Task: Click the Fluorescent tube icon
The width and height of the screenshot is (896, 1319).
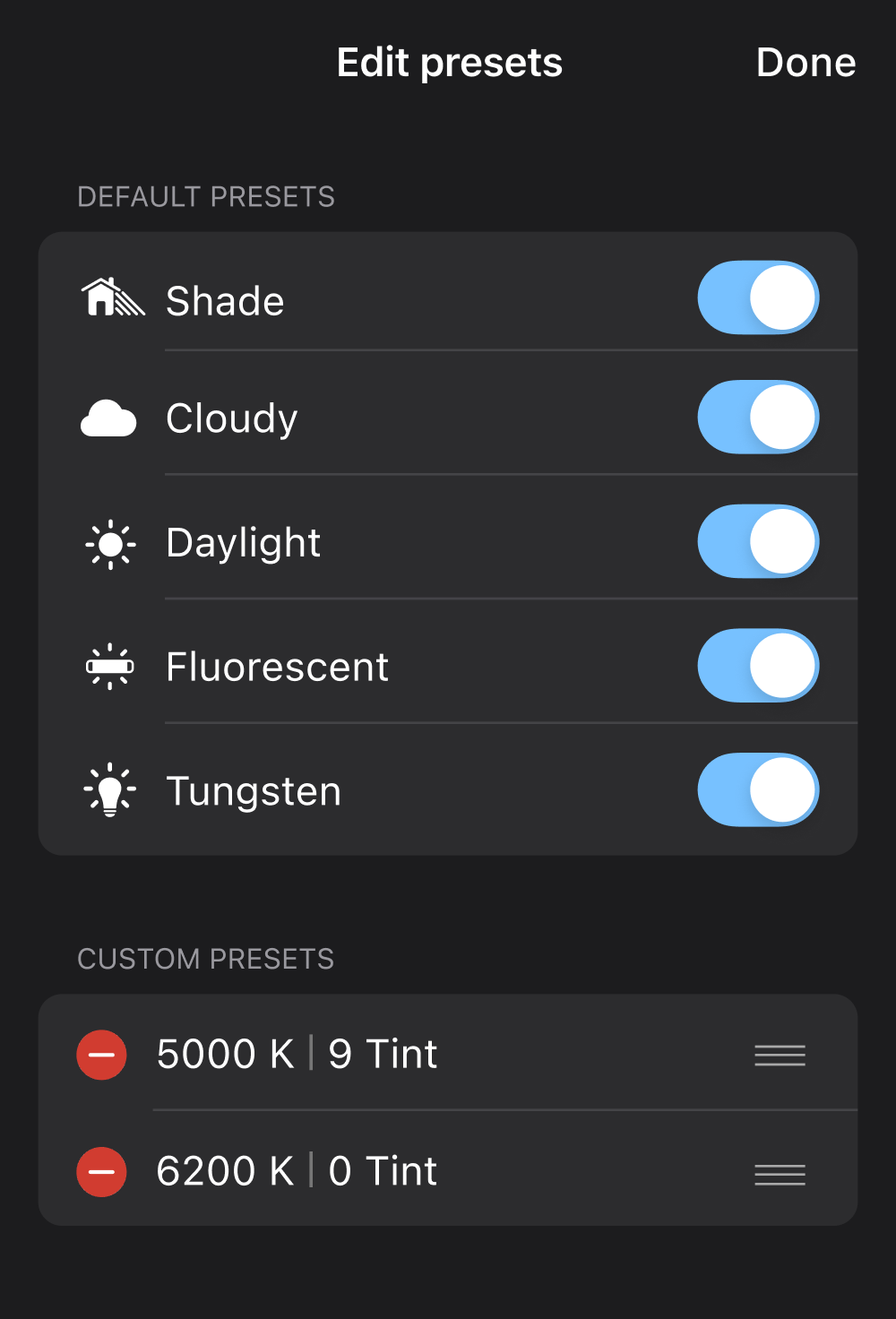Action: pyautogui.click(x=109, y=666)
